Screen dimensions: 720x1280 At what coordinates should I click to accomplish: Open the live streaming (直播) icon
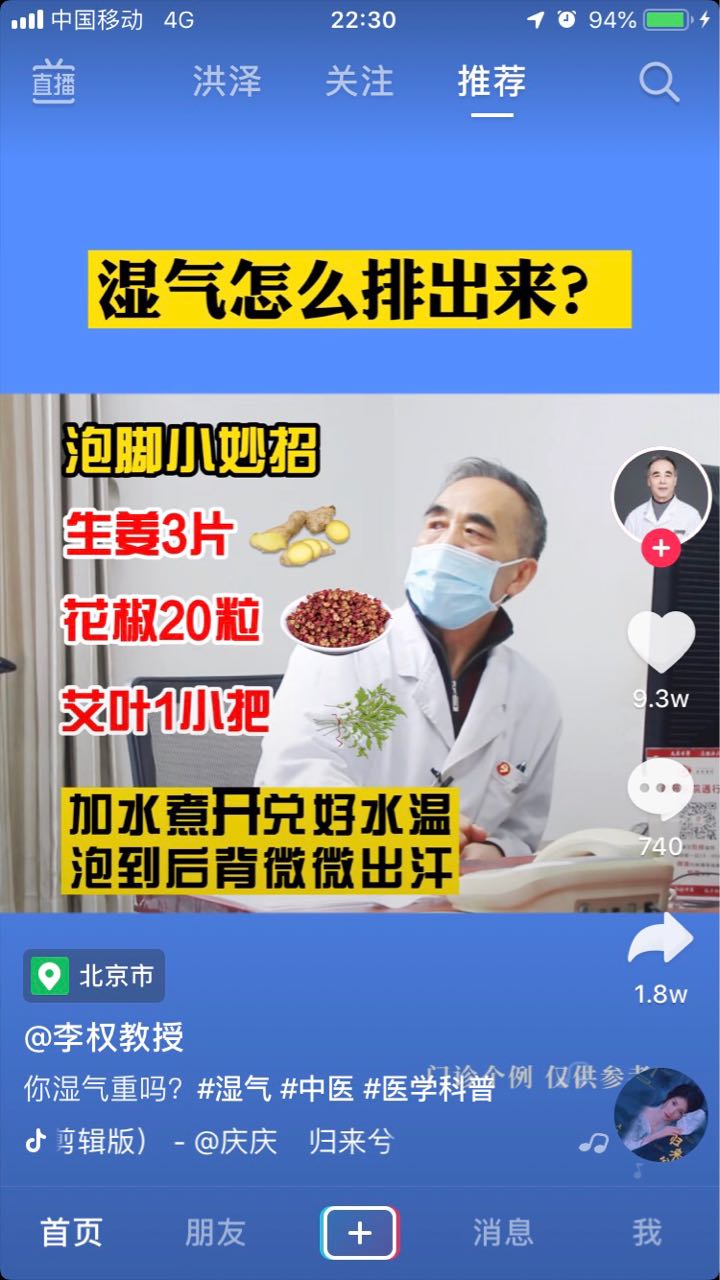tap(53, 82)
